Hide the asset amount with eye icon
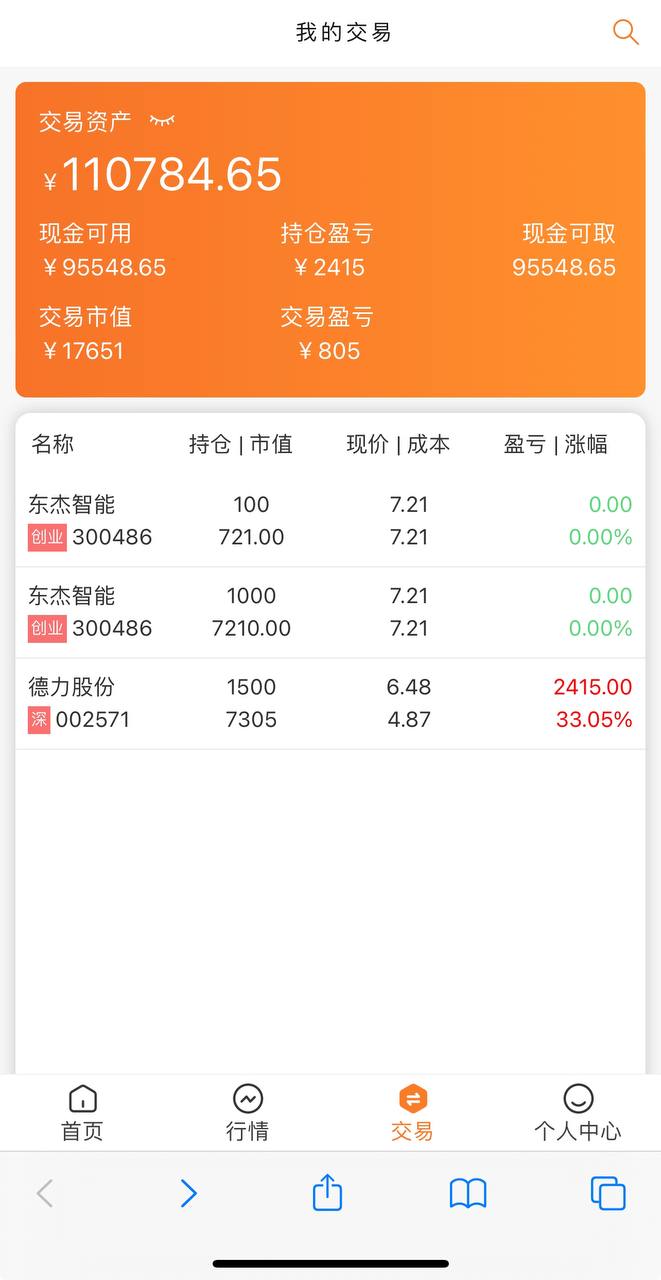 click(x=162, y=121)
